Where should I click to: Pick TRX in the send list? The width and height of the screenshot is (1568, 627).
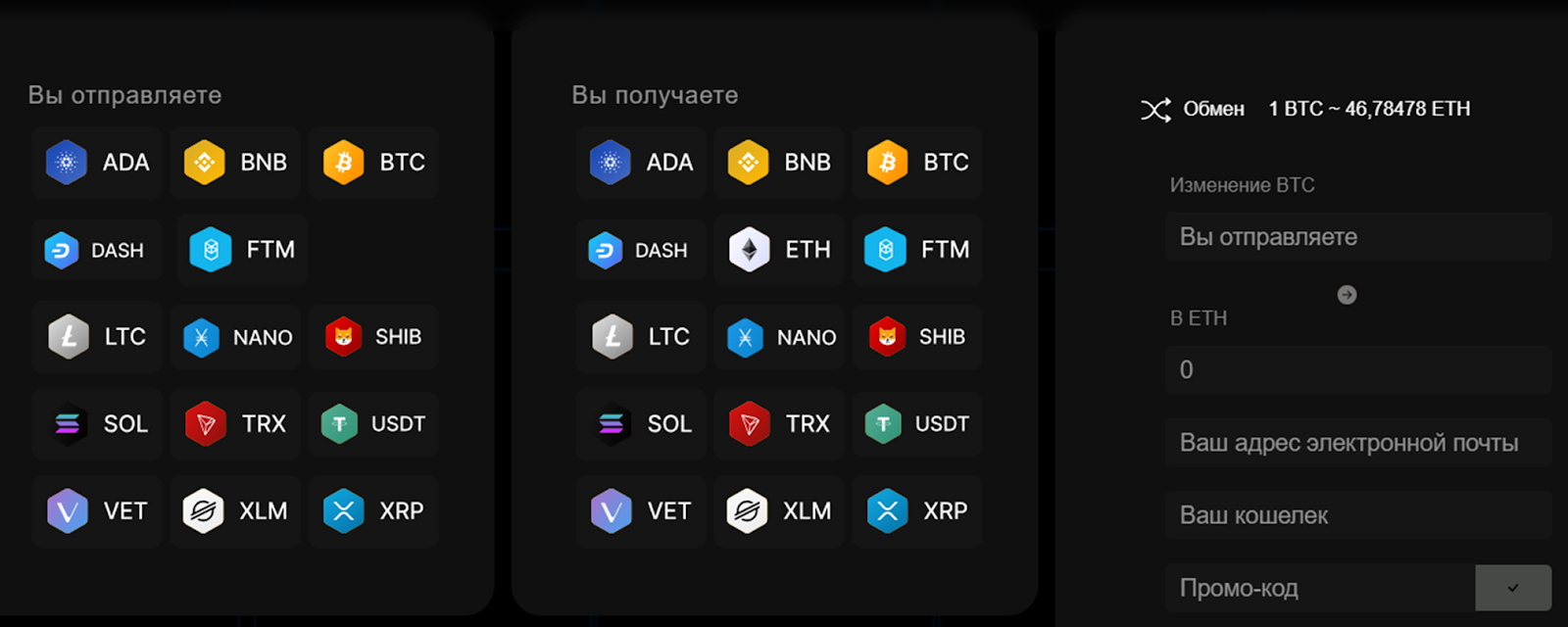[x=235, y=424]
